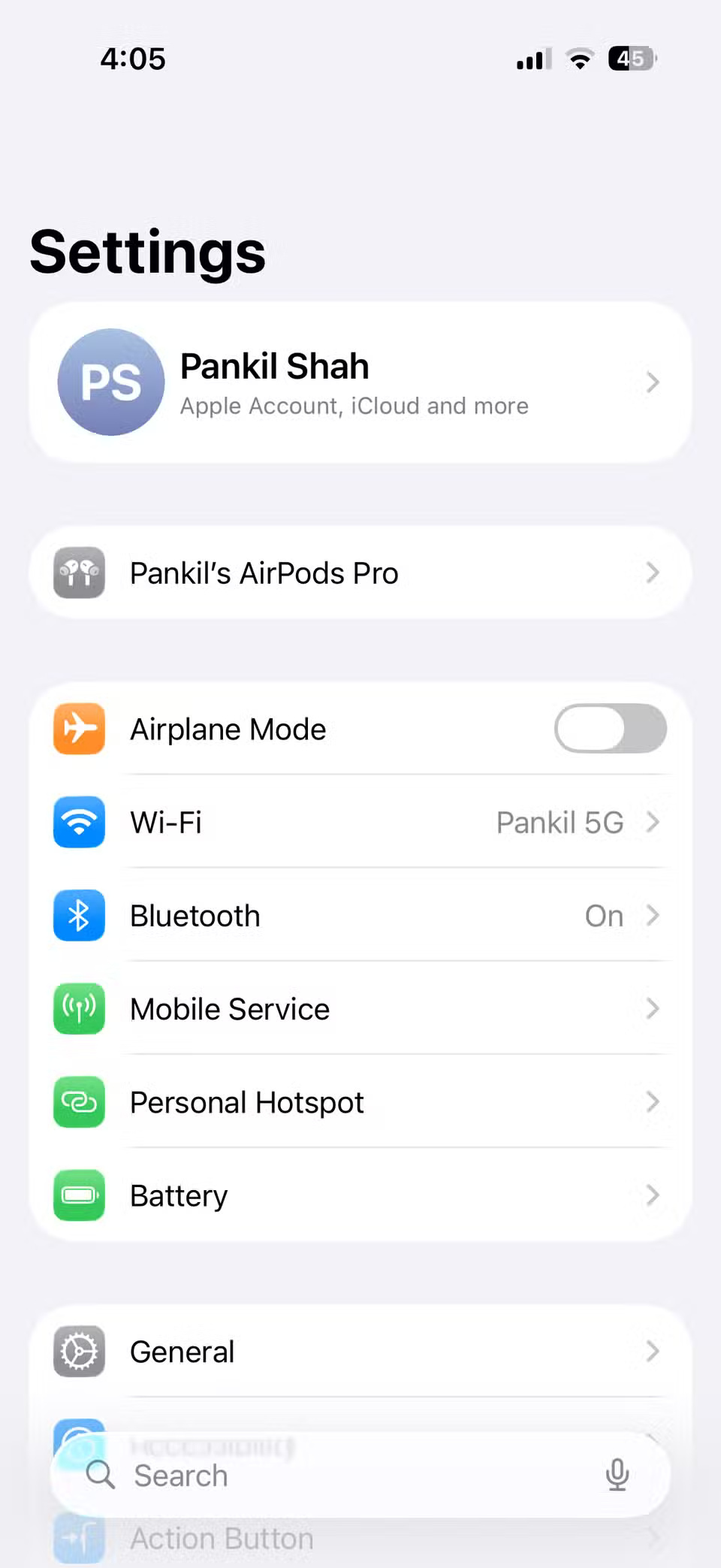Open Personal Hotspot settings
Screen dimensions: 721x1568
360,1102
